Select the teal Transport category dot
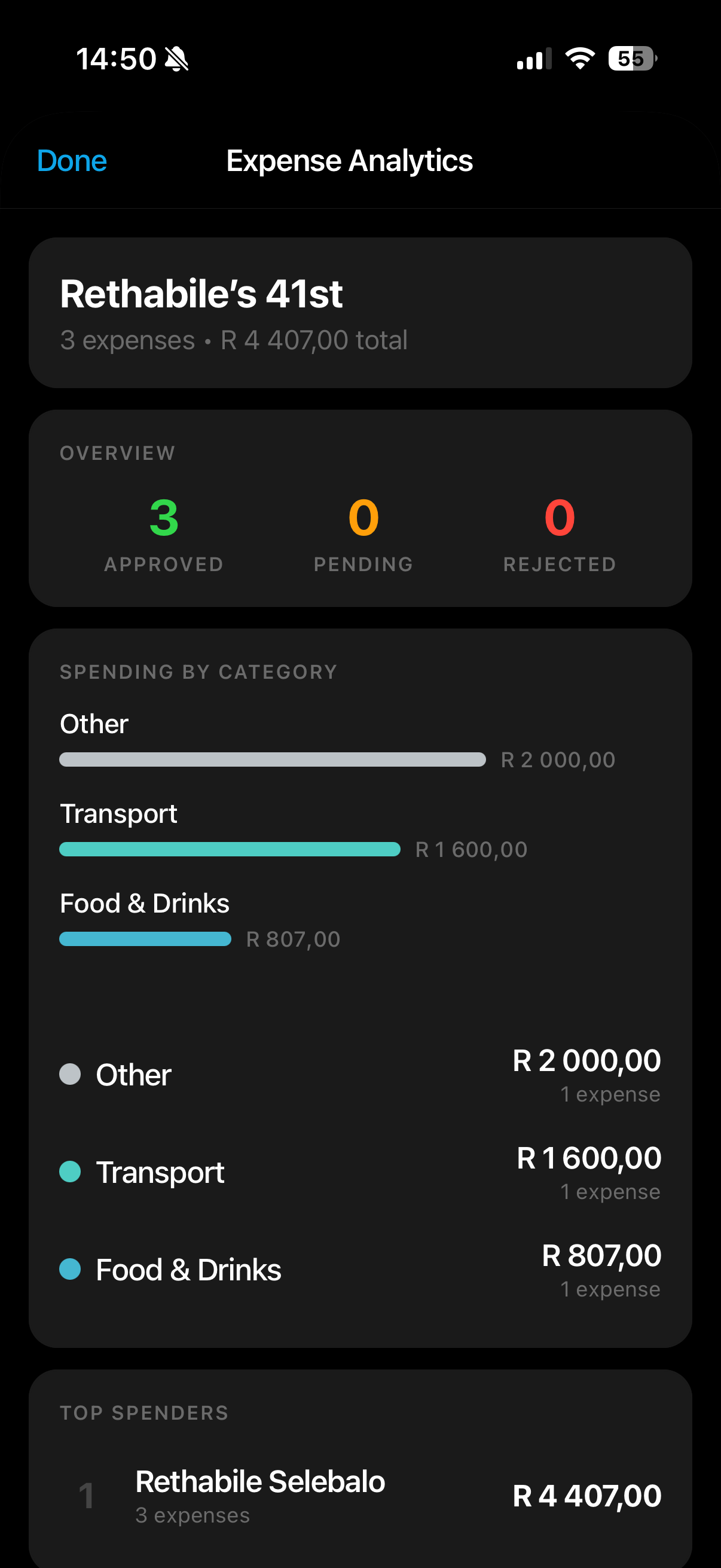 [70, 1172]
